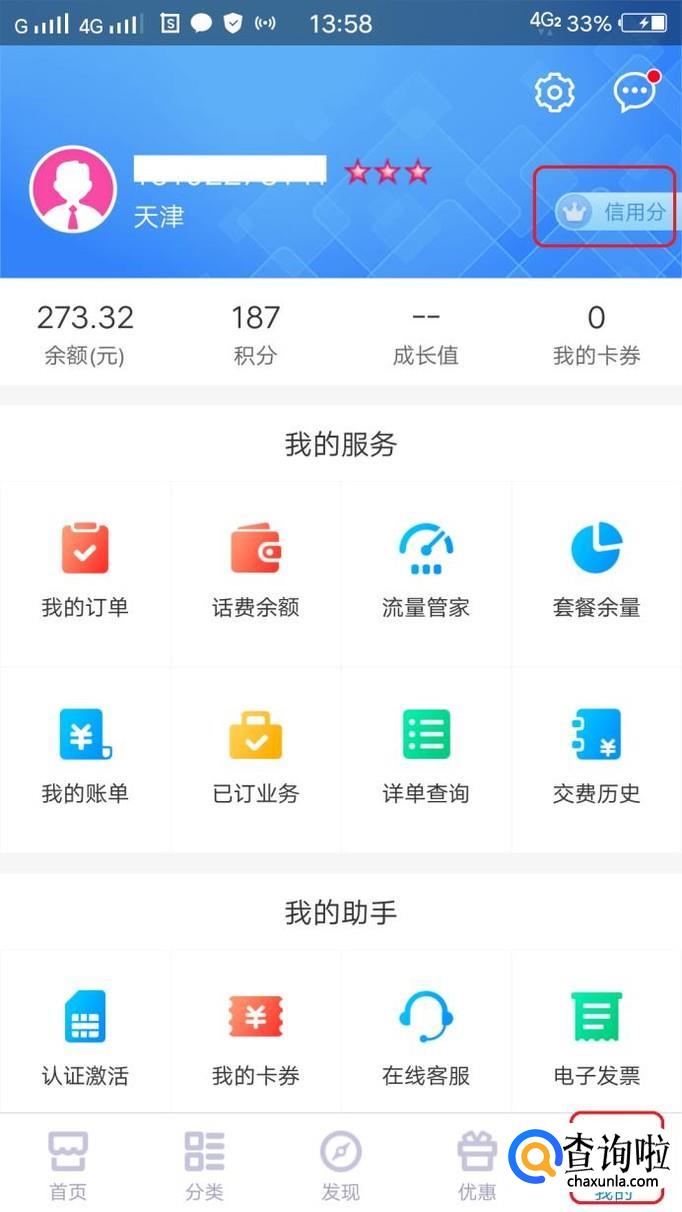This screenshot has width=682, height=1212.
Task: Switch to the 分类 categories tab
Action: (x=204, y=1165)
